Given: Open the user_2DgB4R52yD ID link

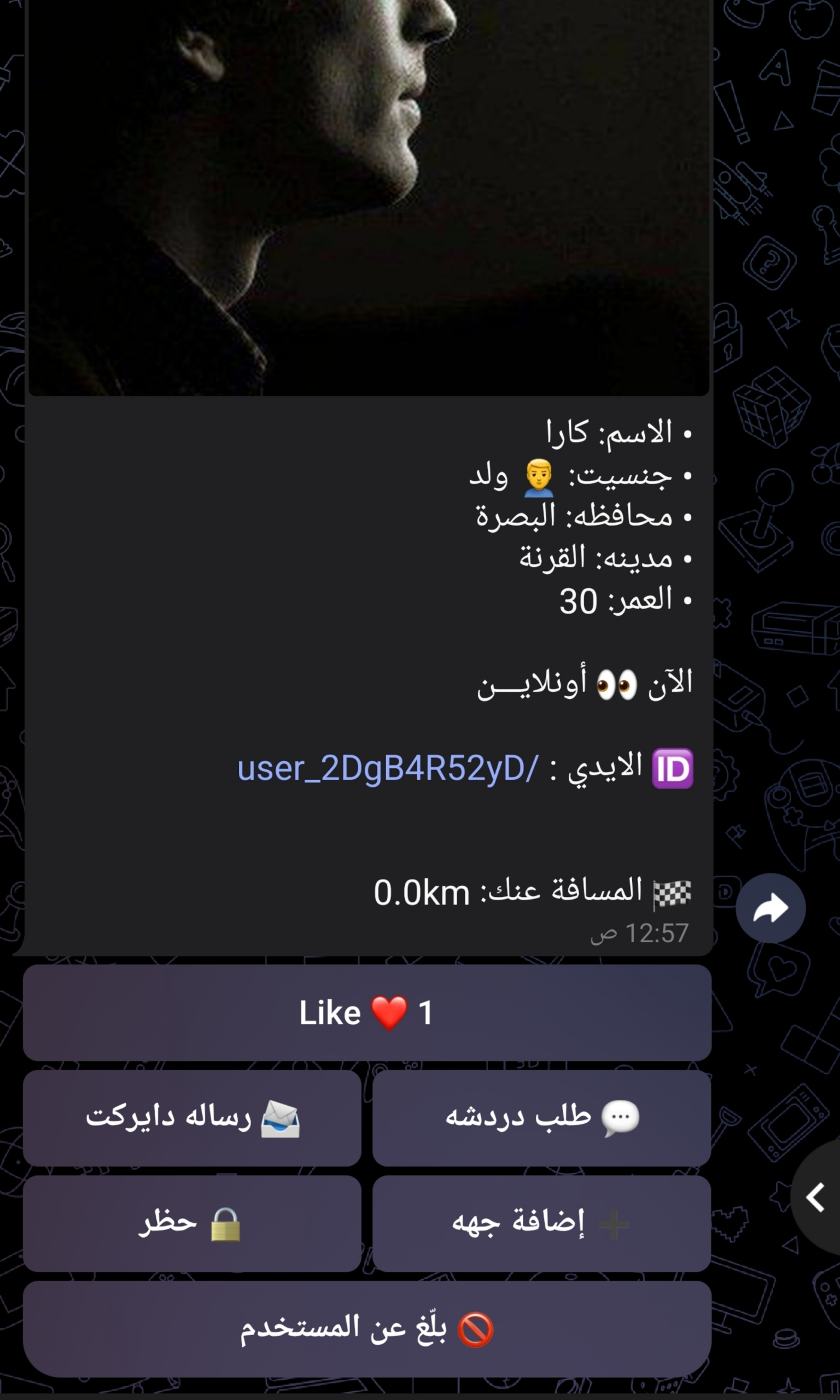Looking at the screenshot, I should point(388,769).
